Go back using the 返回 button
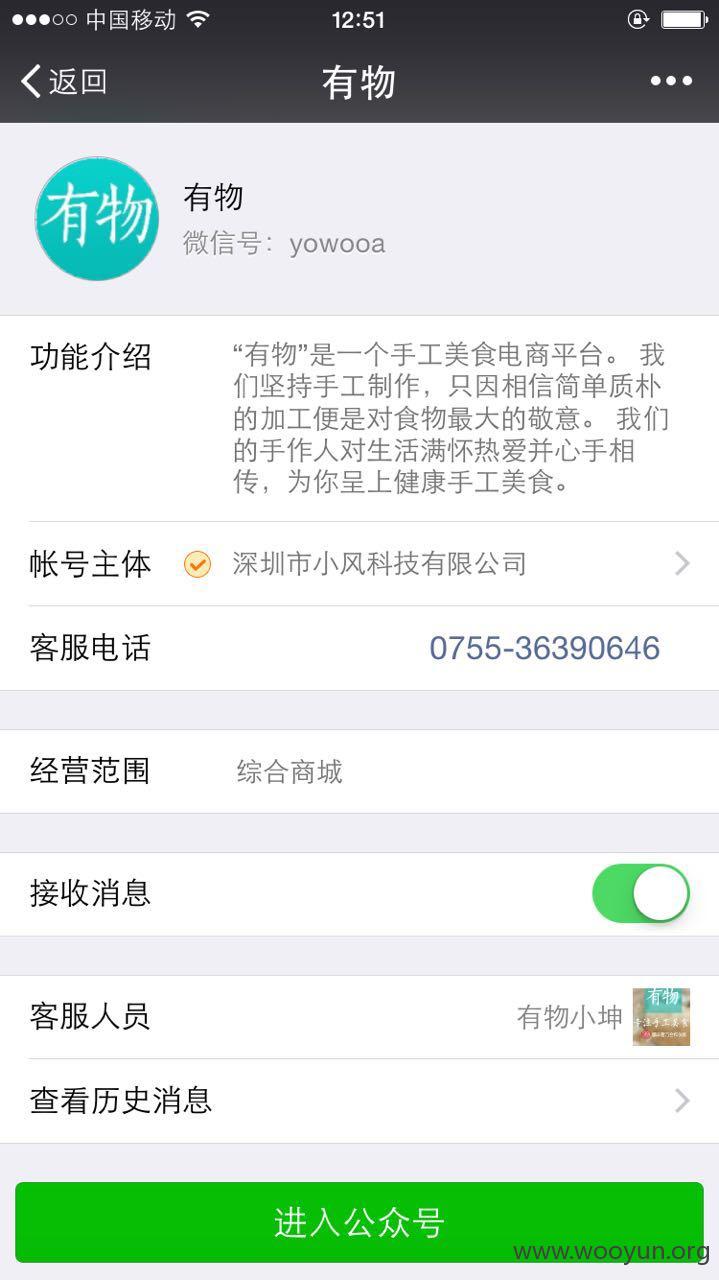 (x=64, y=81)
